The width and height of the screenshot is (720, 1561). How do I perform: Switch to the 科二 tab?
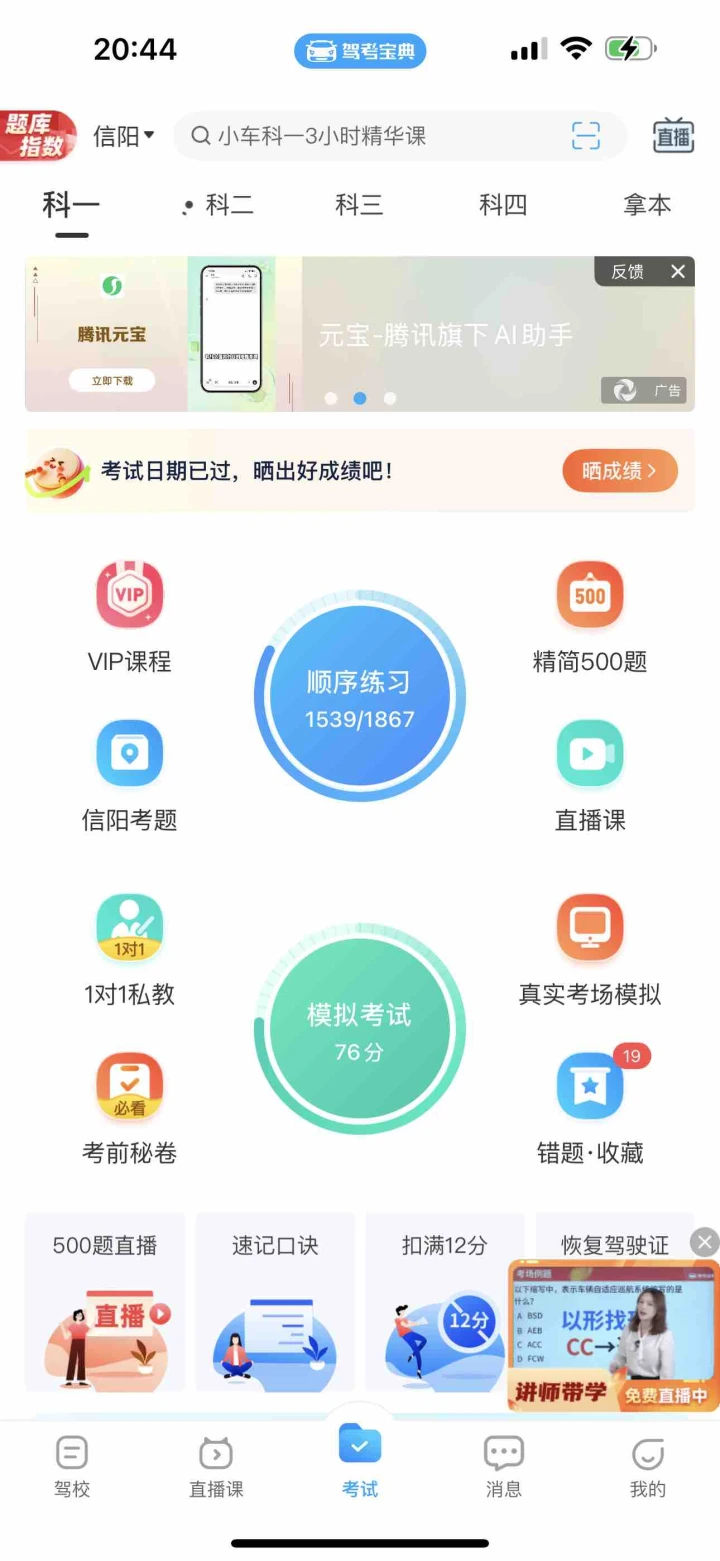coord(229,205)
